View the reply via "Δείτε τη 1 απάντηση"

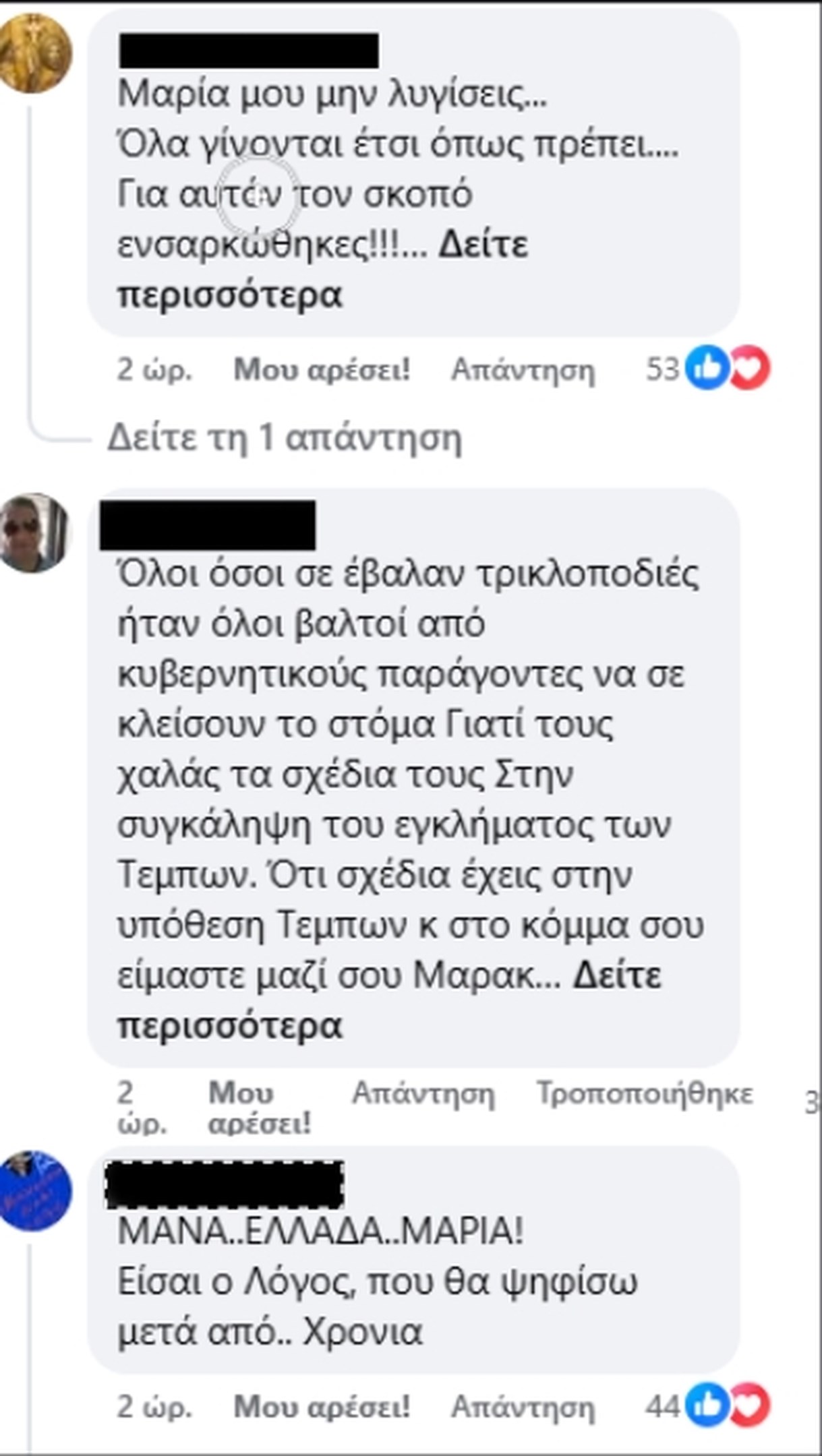[285, 438]
